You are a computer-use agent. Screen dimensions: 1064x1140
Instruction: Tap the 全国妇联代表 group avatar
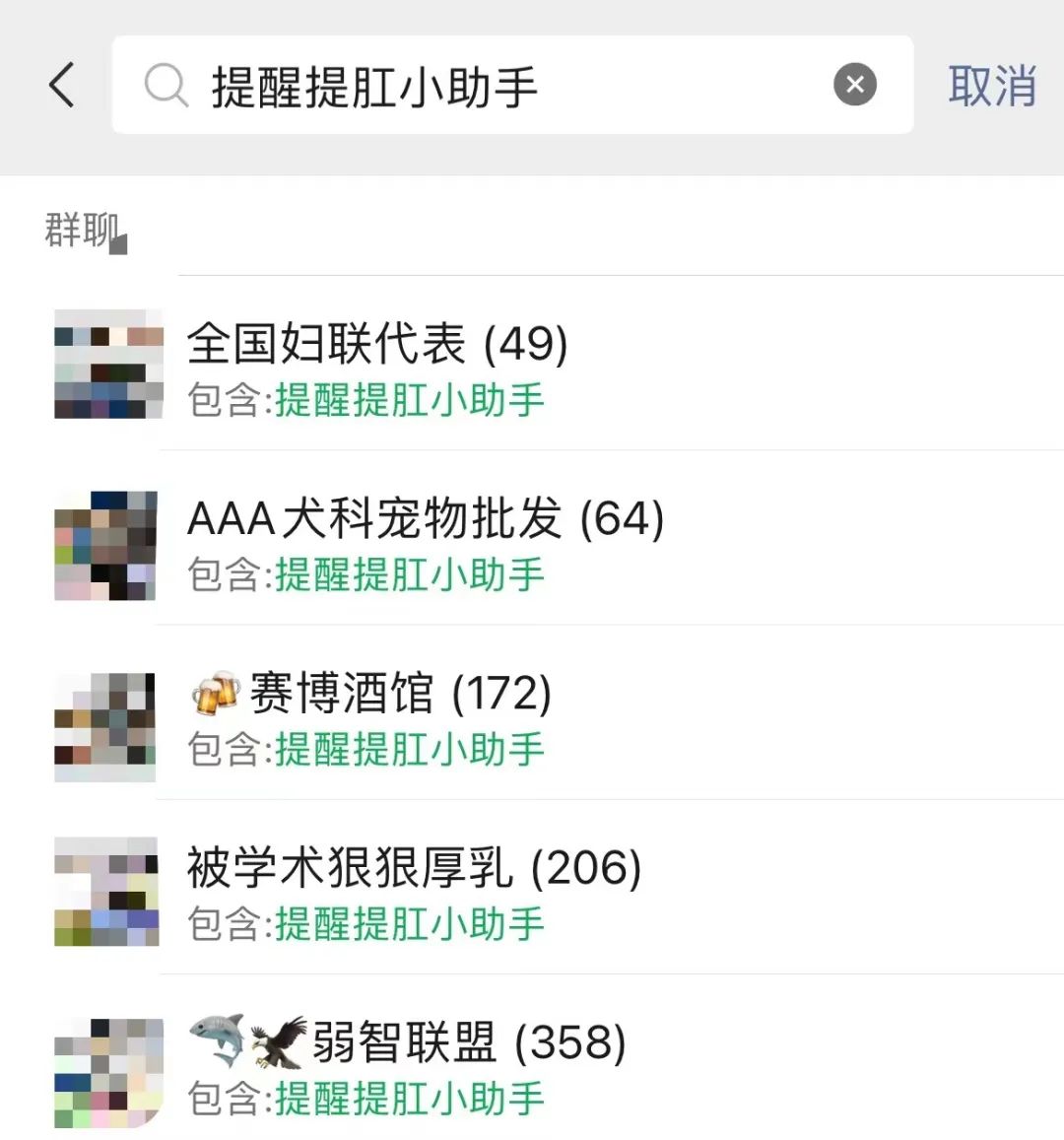(x=107, y=365)
